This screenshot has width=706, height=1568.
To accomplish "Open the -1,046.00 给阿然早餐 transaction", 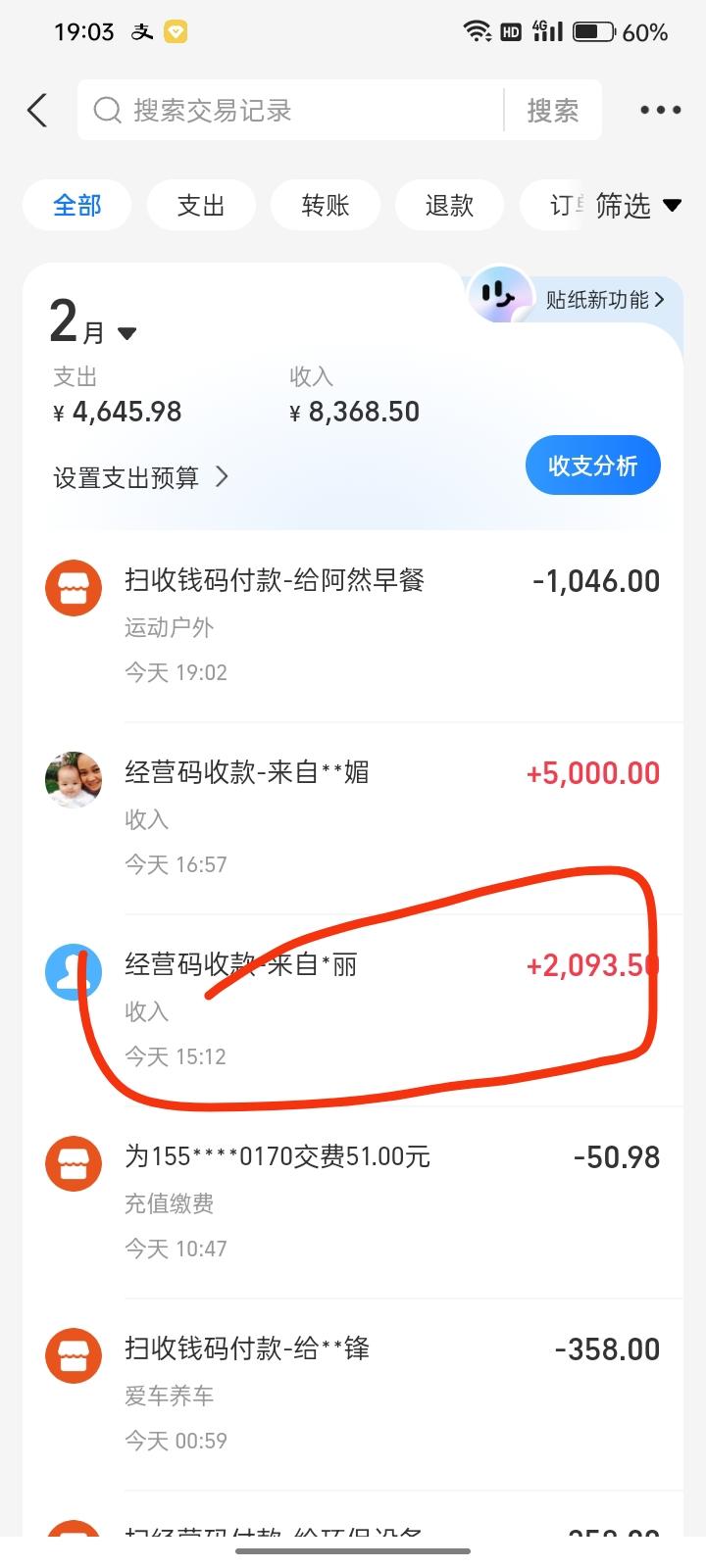I will (353, 624).
